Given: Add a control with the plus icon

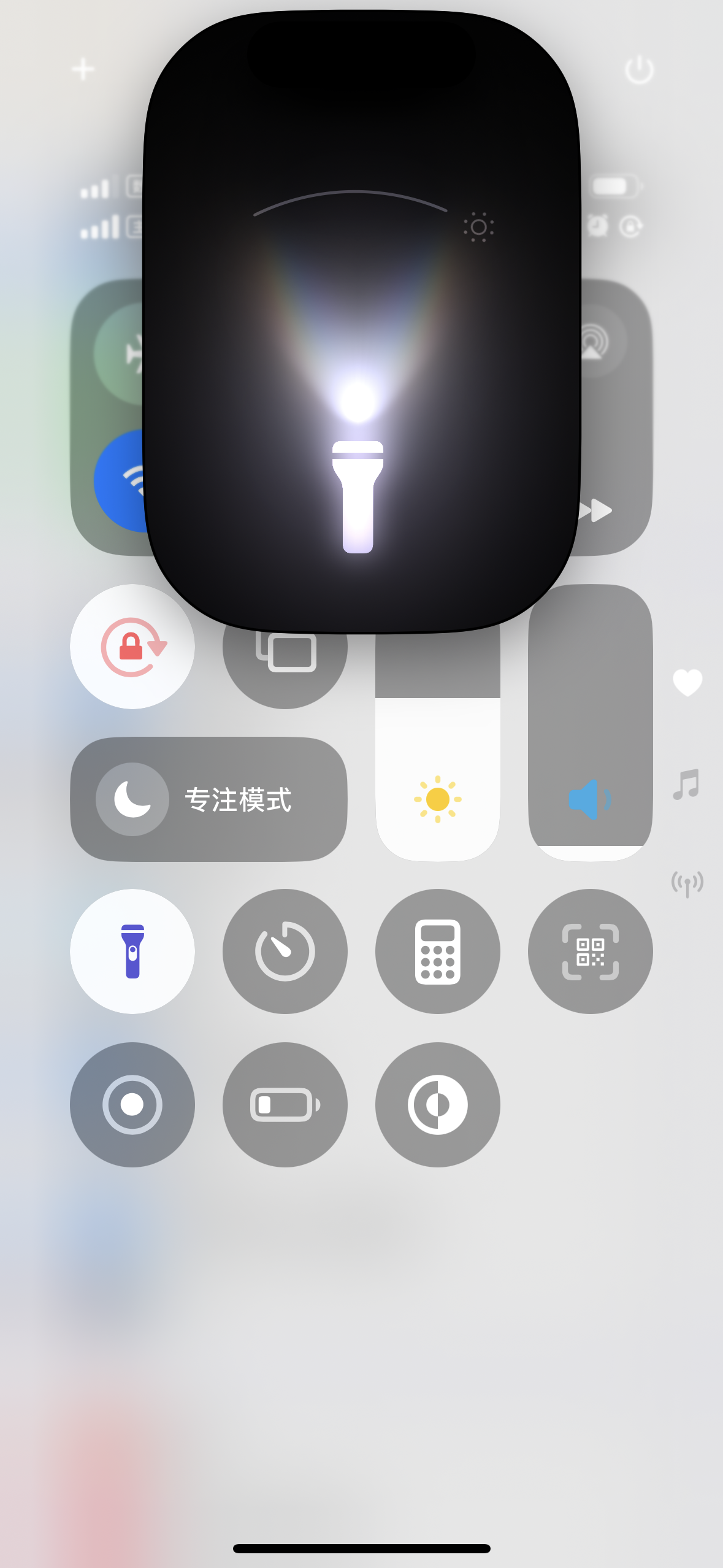Looking at the screenshot, I should click(x=83, y=69).
